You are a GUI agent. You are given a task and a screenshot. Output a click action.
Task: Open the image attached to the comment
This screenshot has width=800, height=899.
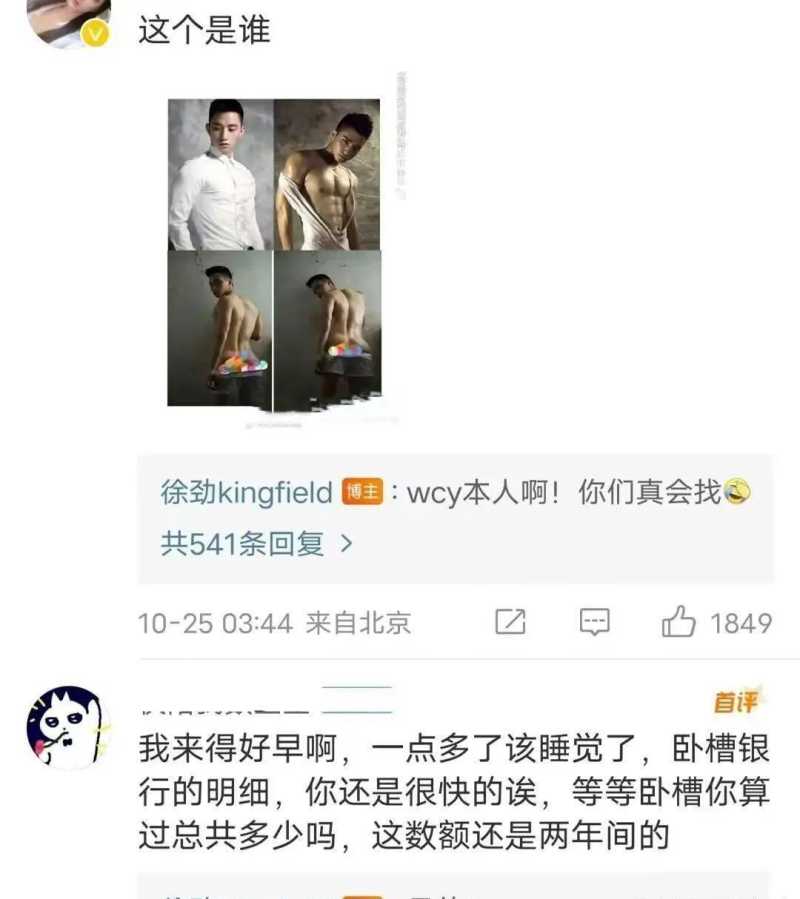pyautogui.click(x=274, y=253)
